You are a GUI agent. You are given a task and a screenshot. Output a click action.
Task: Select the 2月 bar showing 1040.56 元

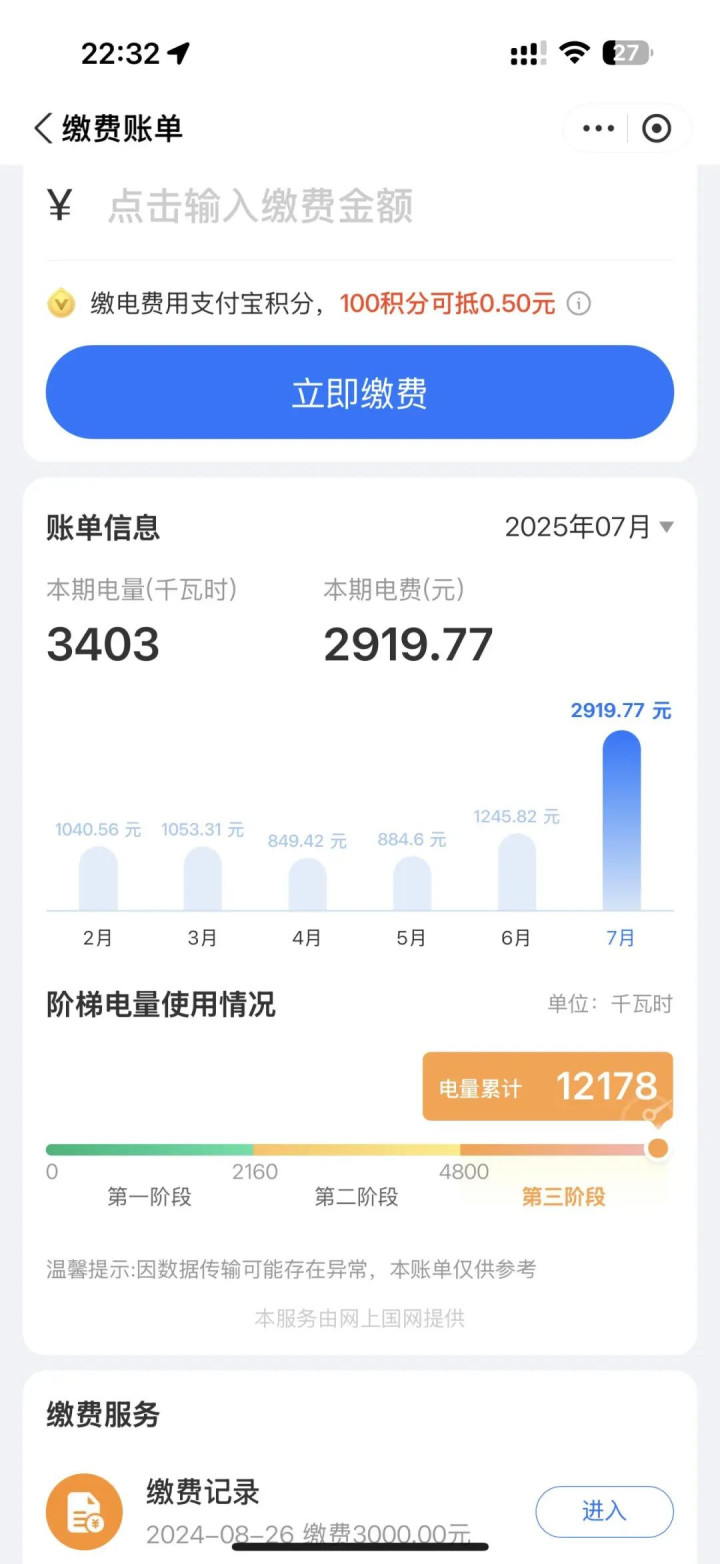98,878
